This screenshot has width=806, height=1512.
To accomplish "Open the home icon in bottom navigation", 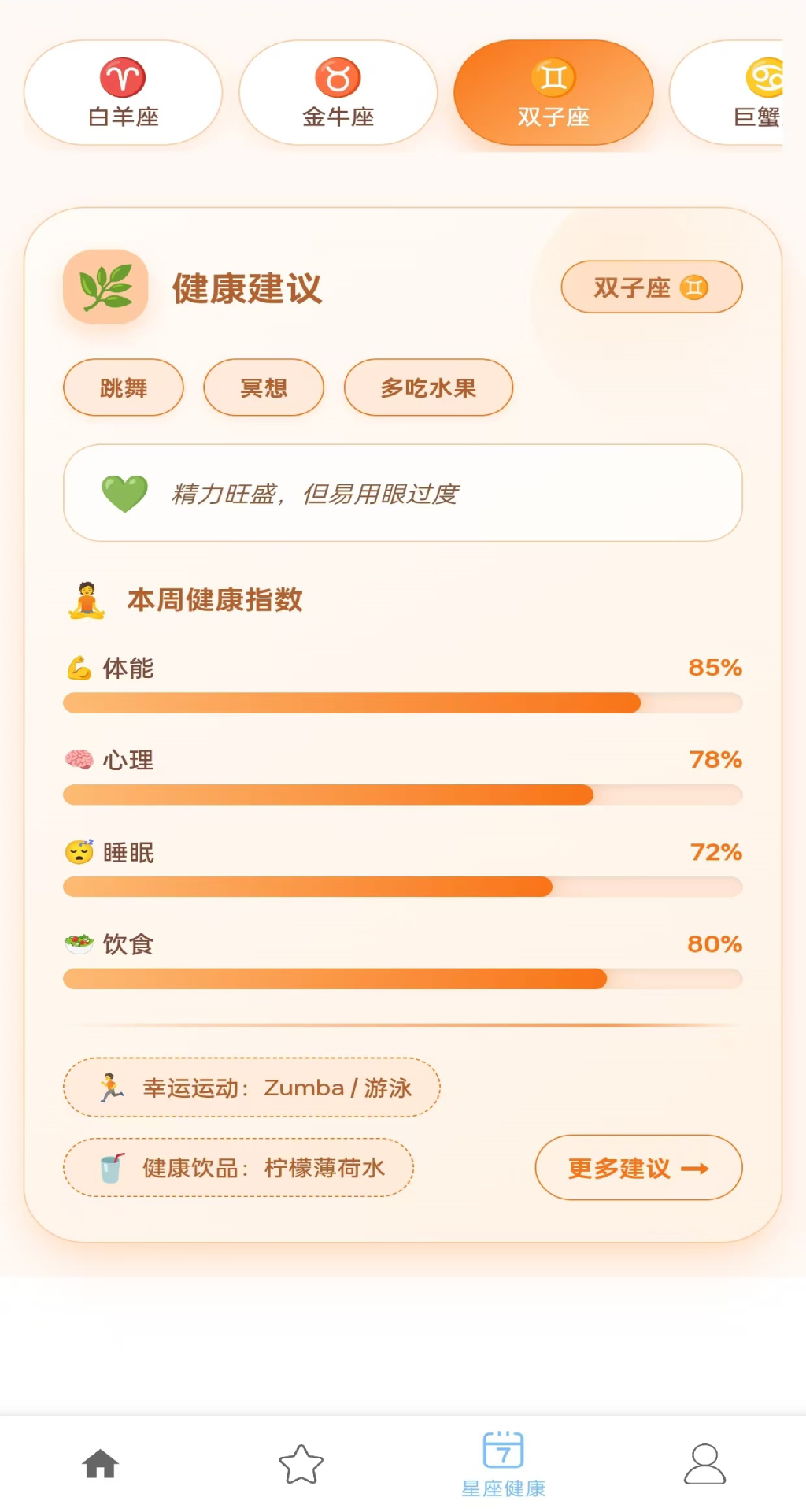I will (x=98, y=1461).
